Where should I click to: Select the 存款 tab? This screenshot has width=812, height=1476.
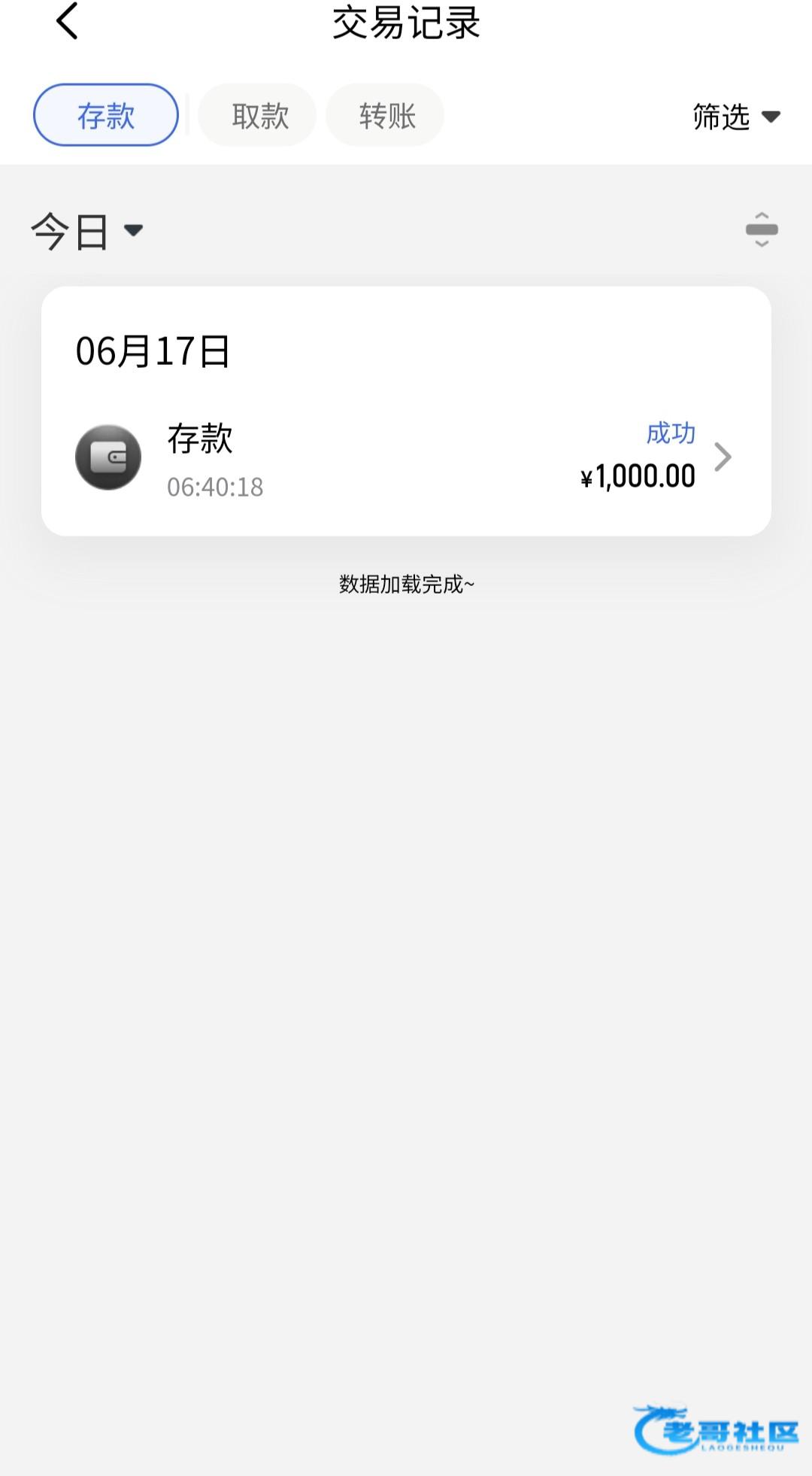point(106,115)
